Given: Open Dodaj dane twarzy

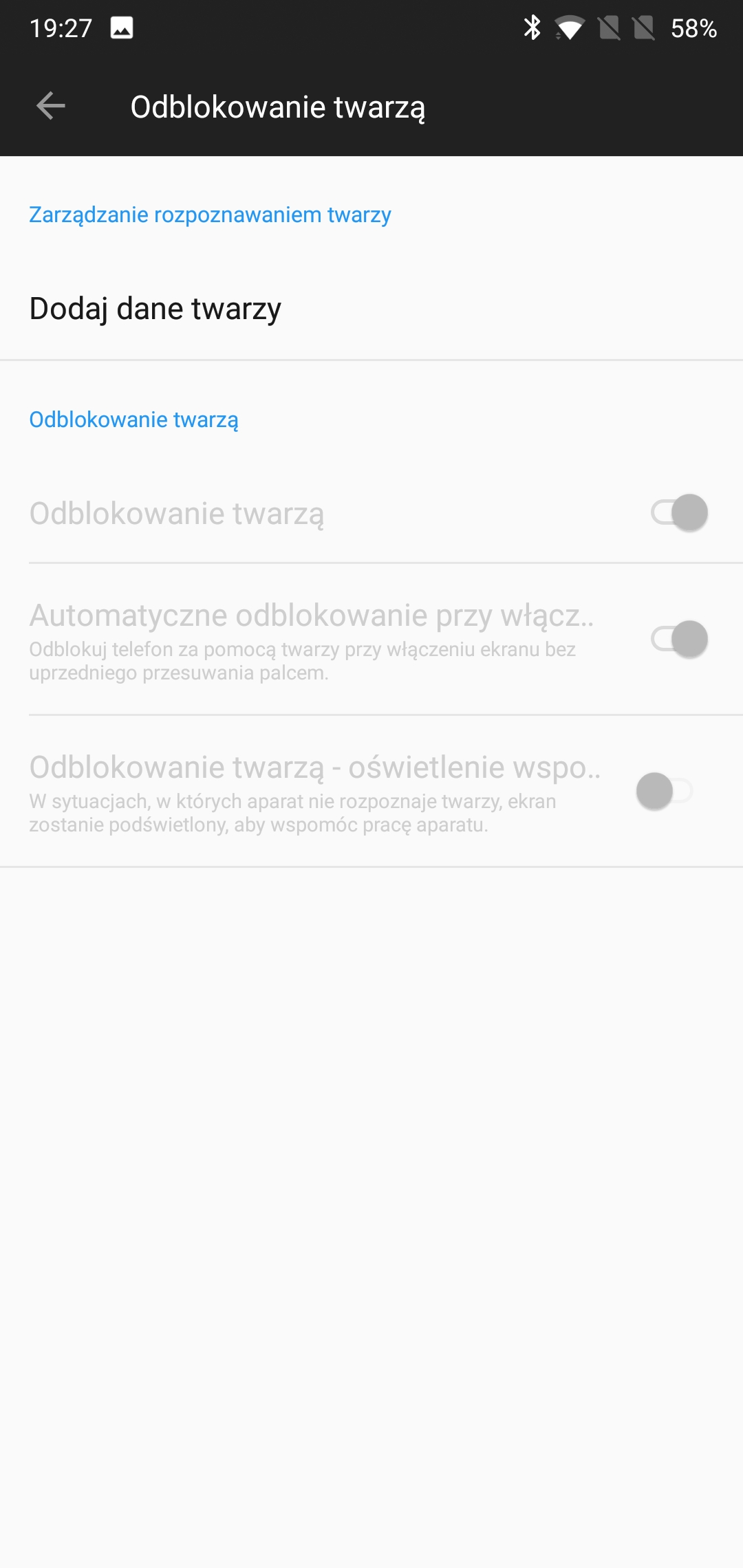Looking at the screenshot, I should click(371, 309).
